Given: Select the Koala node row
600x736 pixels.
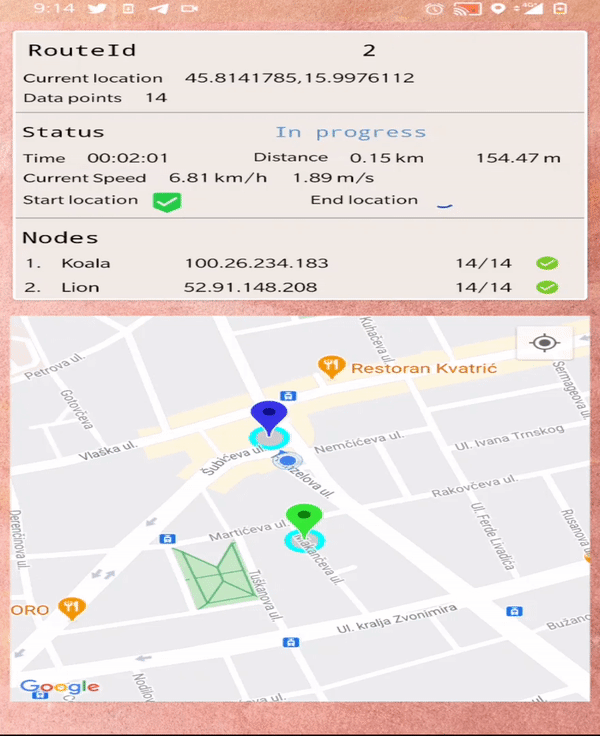Looking at the screenshot, I should [292, 263].
